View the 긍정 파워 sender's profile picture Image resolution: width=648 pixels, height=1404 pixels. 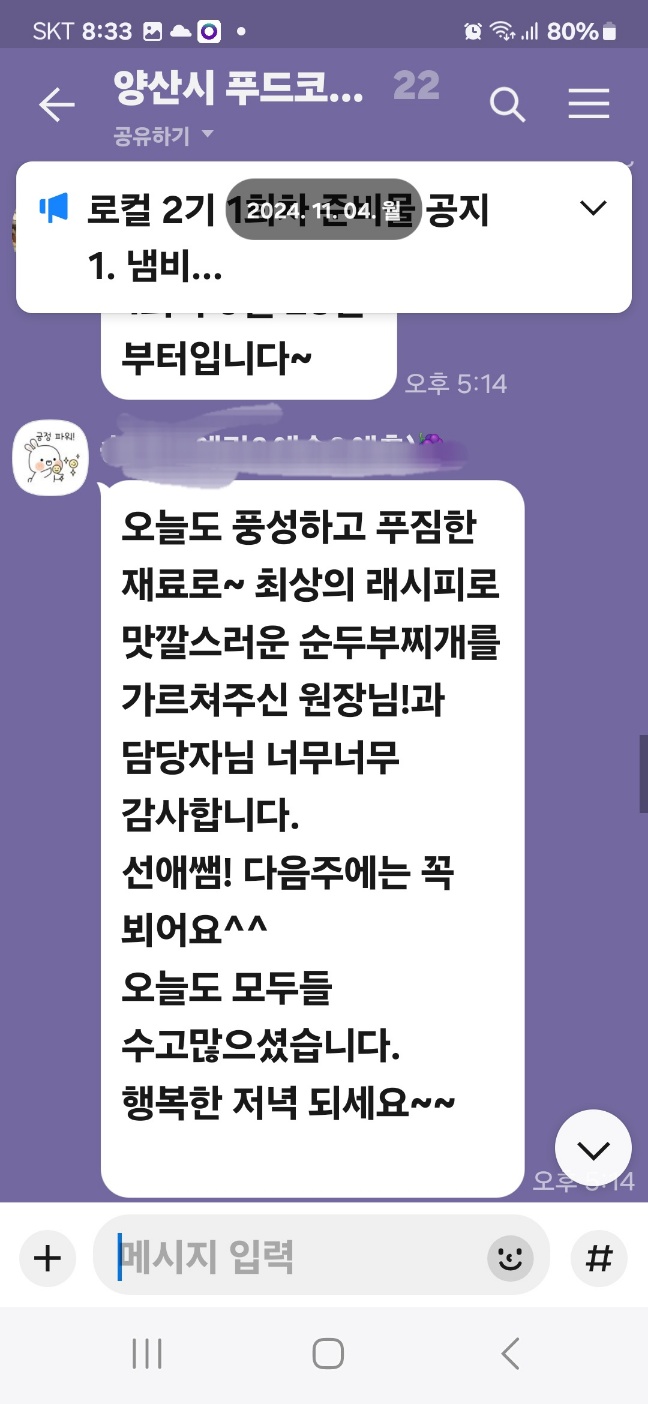(50, 458)
